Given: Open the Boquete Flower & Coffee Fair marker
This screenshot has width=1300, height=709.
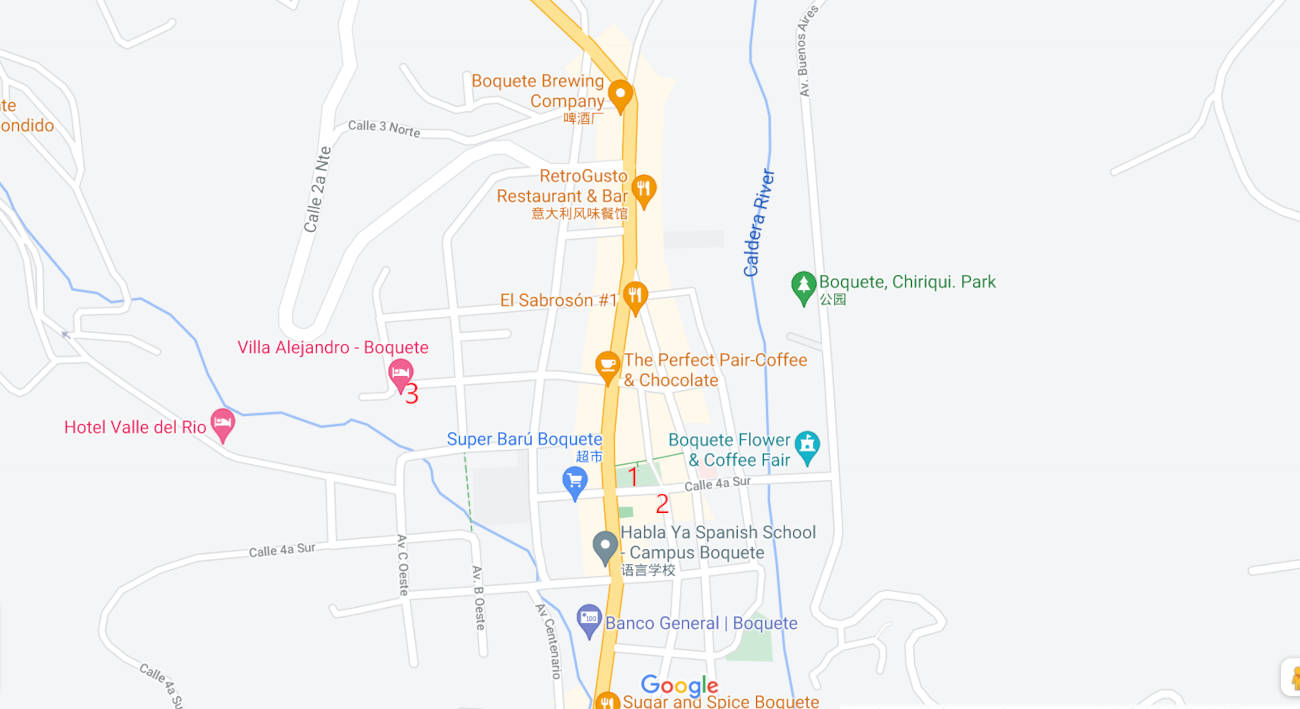Looking at the screenshot, I should click(x=807, y=445).
